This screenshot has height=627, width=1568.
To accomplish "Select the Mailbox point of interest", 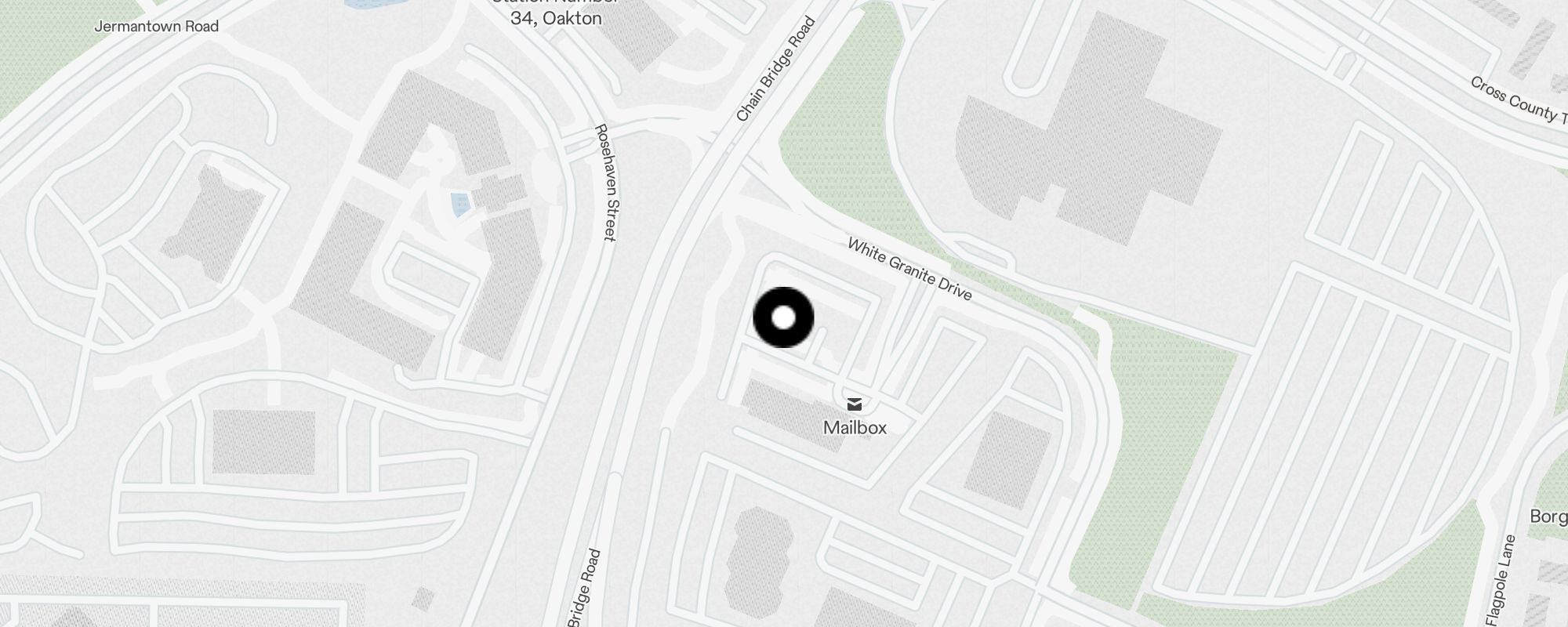I will coord(855,405).
